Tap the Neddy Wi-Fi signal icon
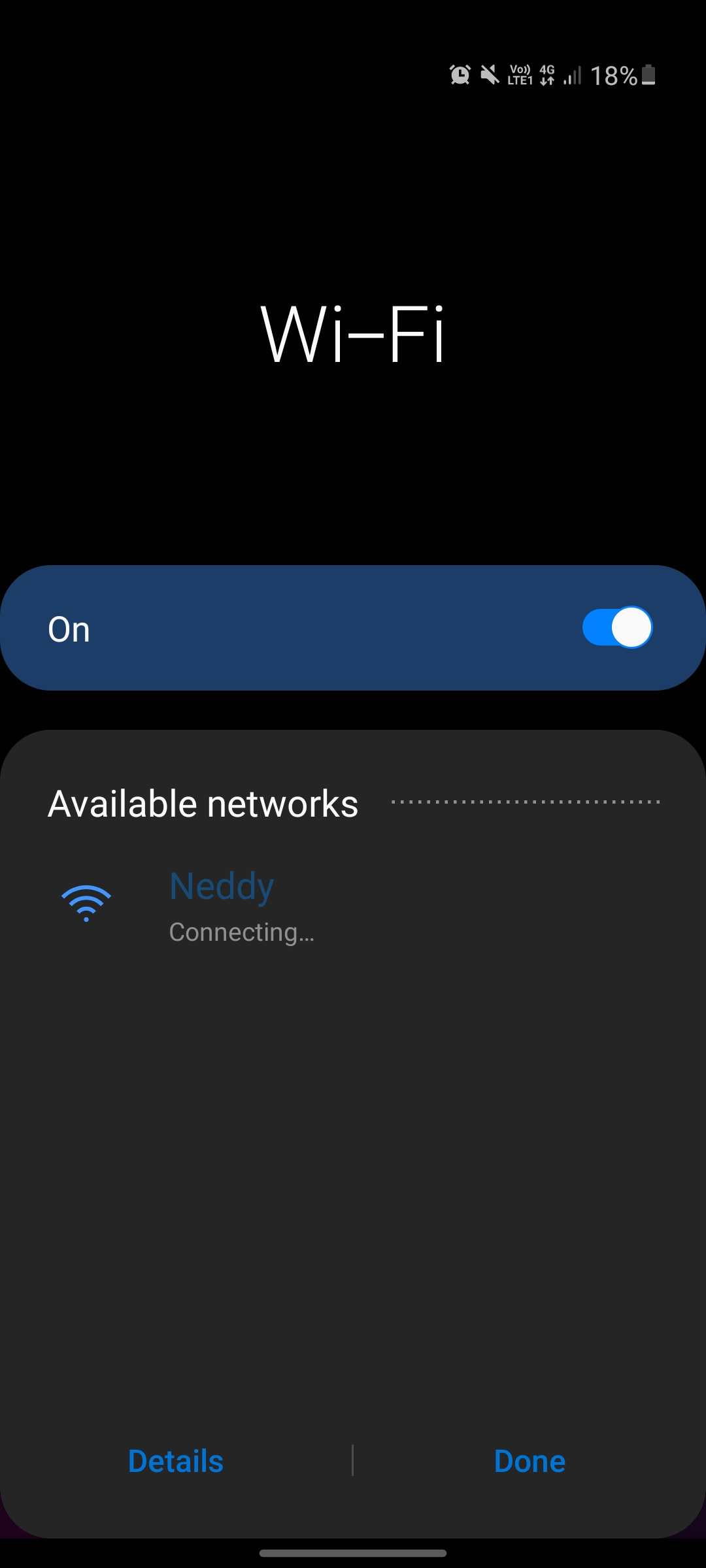 click(x=86, y=902)
